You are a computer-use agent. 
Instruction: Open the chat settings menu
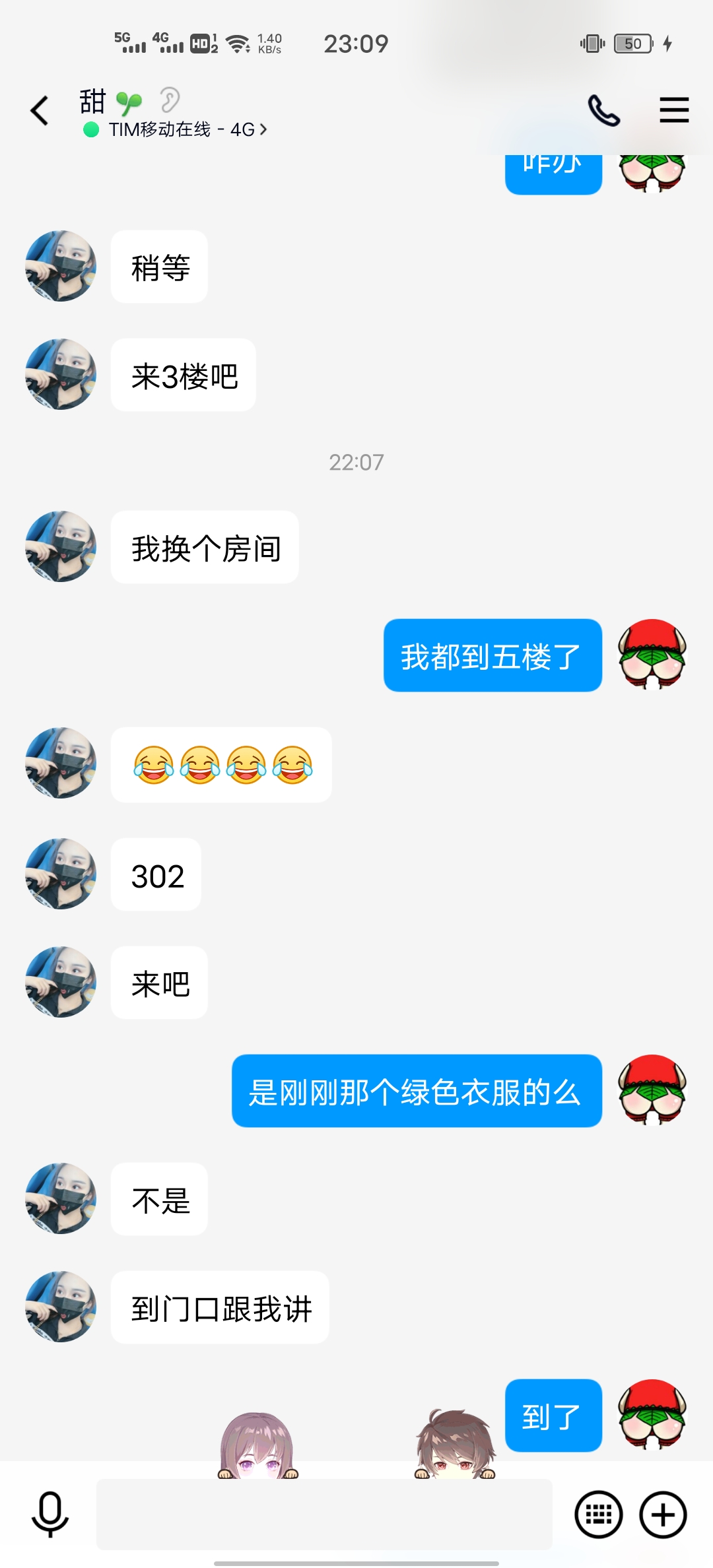coord(673,110)
